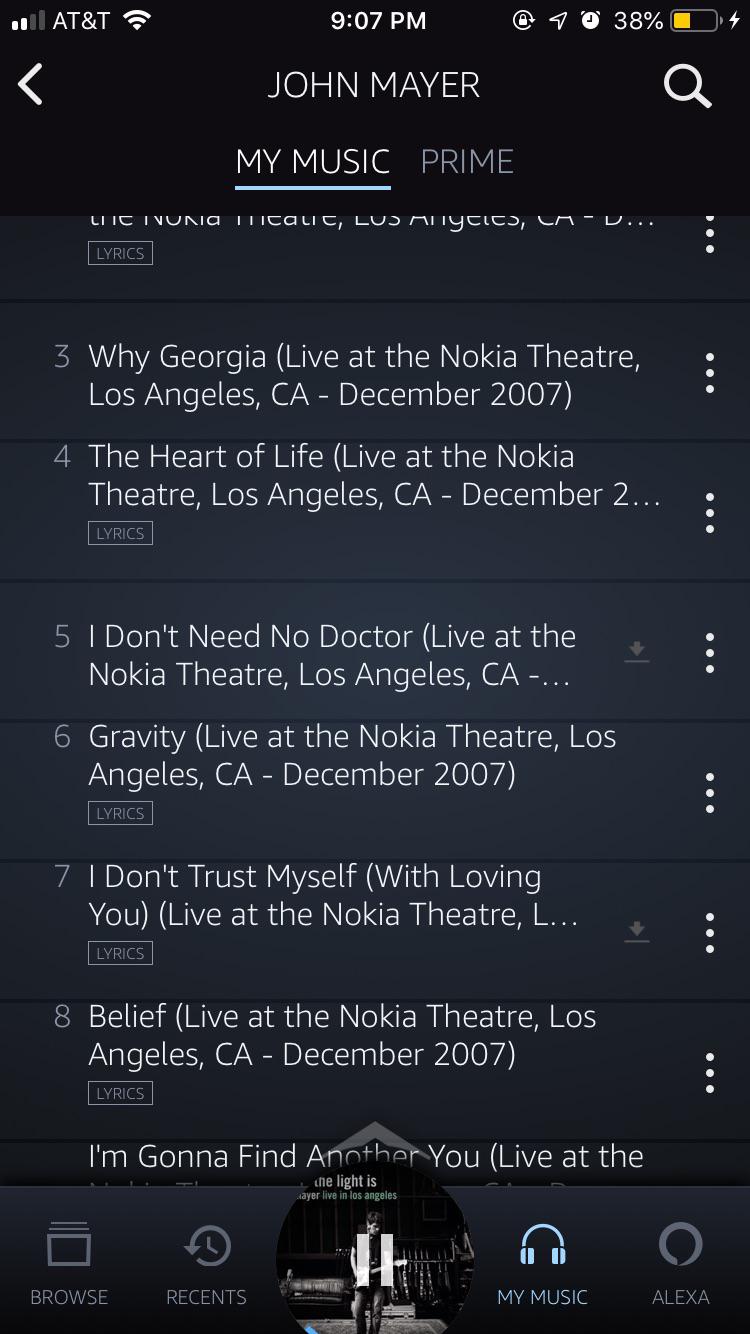Image resolution: width=750 pixels, height=1334 pixels.
Task: Open options menu for 'Gravity'
Action: click(x=709, y=792)
